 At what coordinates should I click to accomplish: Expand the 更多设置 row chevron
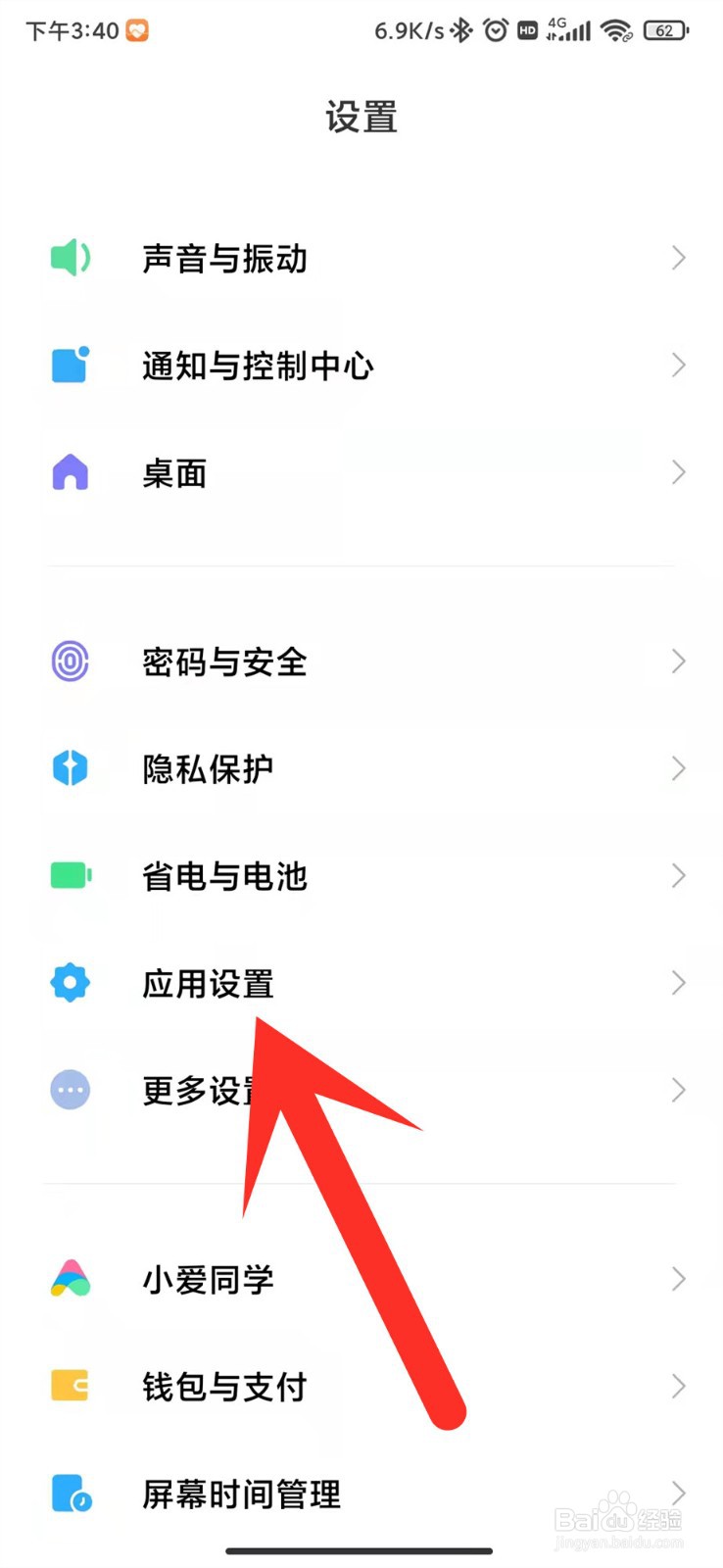678,1090
